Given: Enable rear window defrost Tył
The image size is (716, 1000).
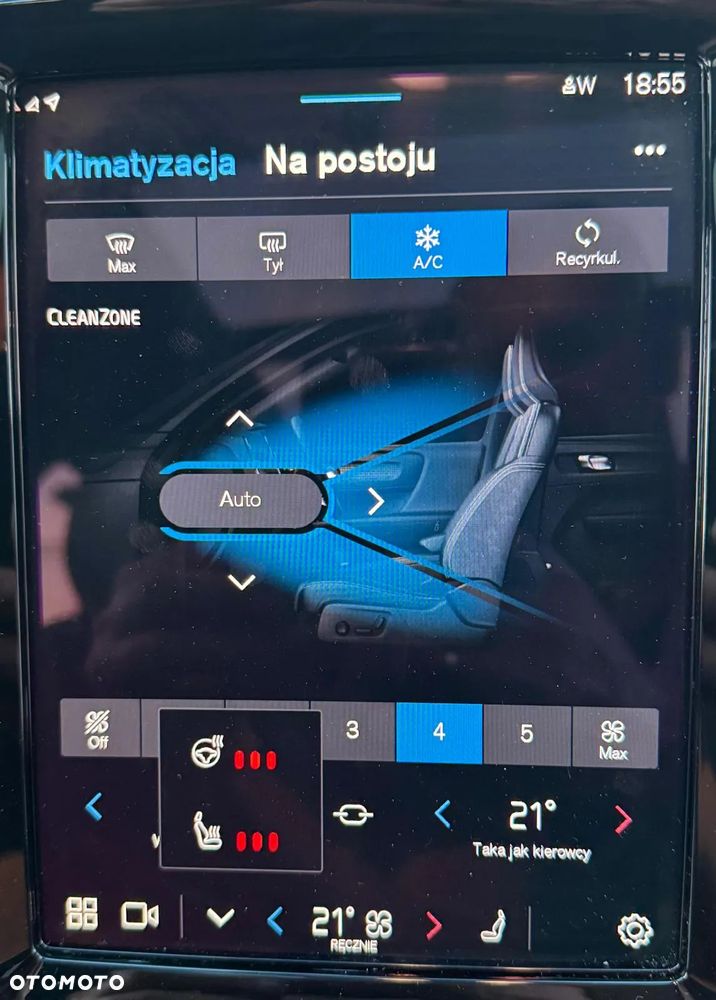Looking at the screenshot, I should point(273,249).
